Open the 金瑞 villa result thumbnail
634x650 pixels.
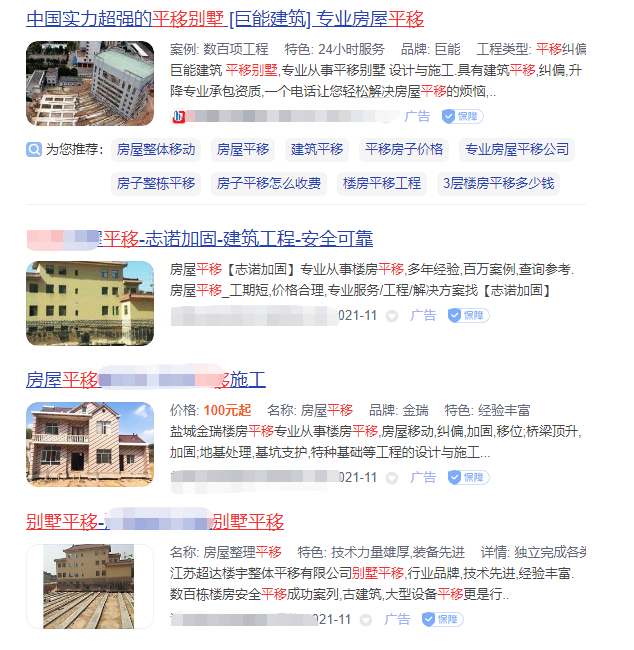coord(90,444)
